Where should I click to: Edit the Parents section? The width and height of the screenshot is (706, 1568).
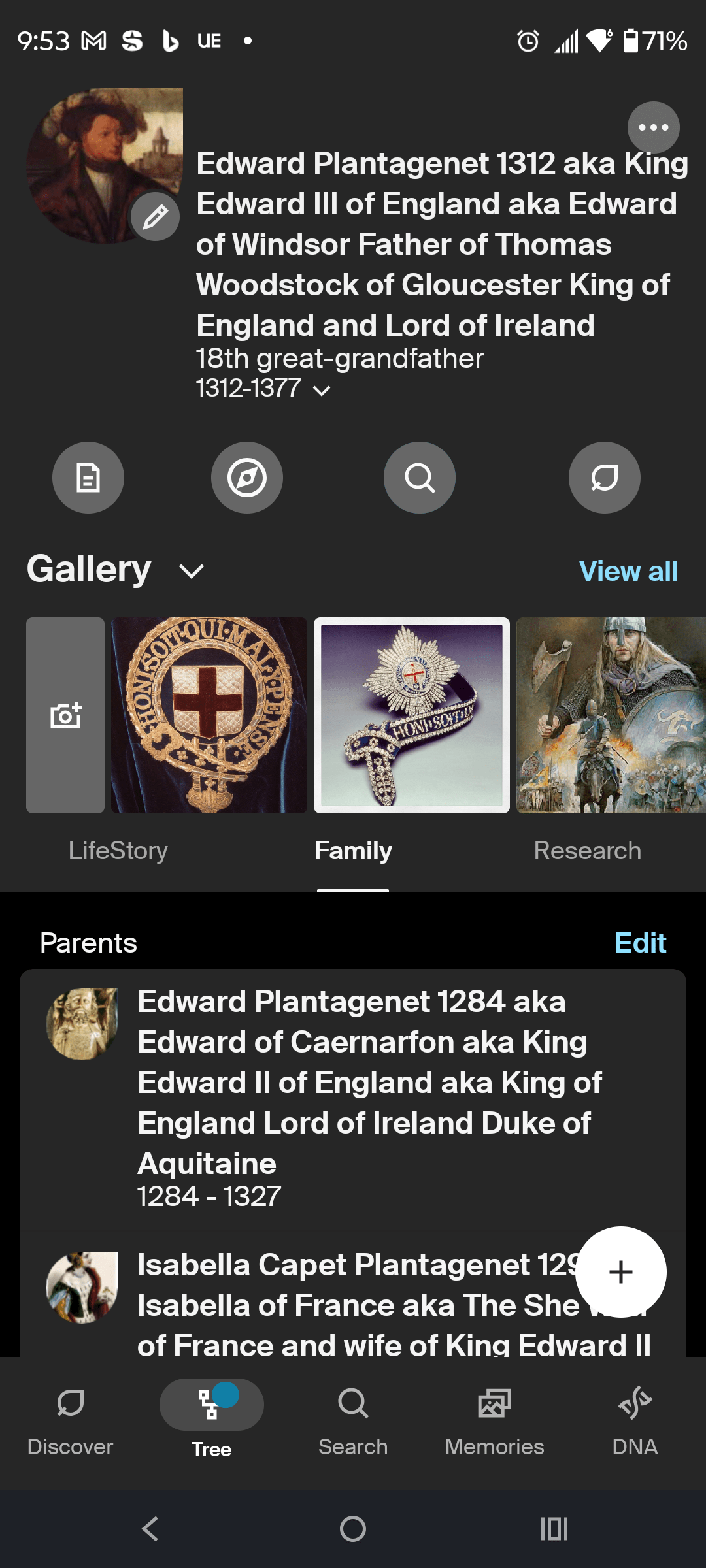(640, 943)
